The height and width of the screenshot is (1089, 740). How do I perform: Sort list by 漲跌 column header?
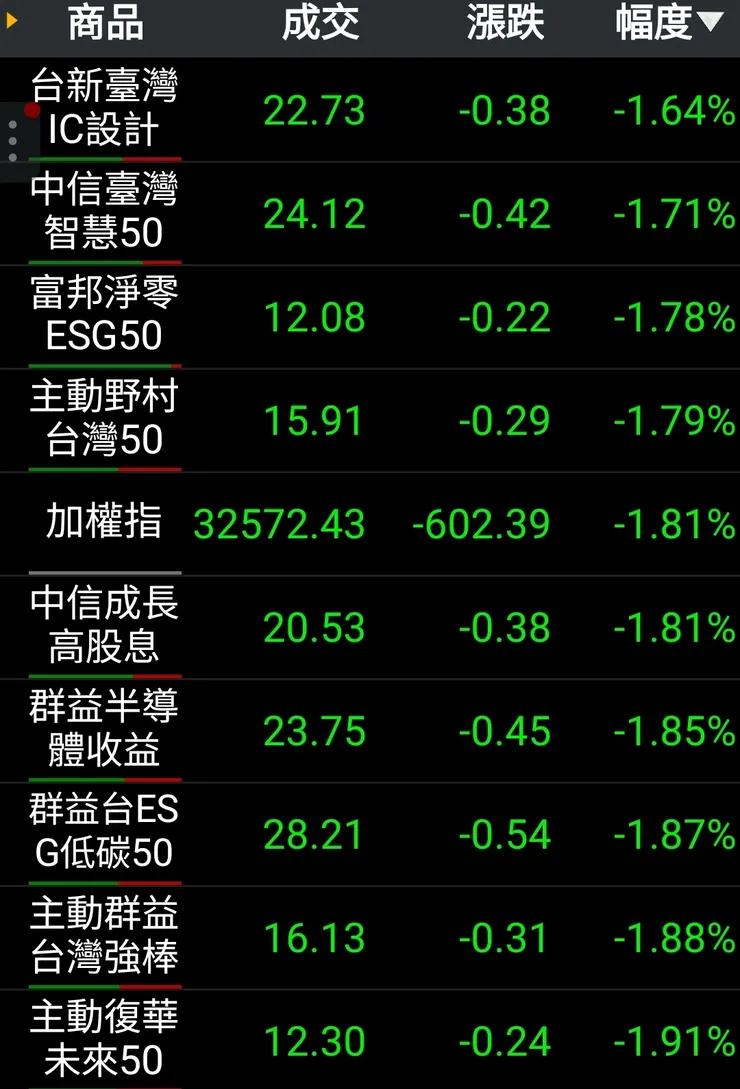pyautogui.click(x=505, y=24)
